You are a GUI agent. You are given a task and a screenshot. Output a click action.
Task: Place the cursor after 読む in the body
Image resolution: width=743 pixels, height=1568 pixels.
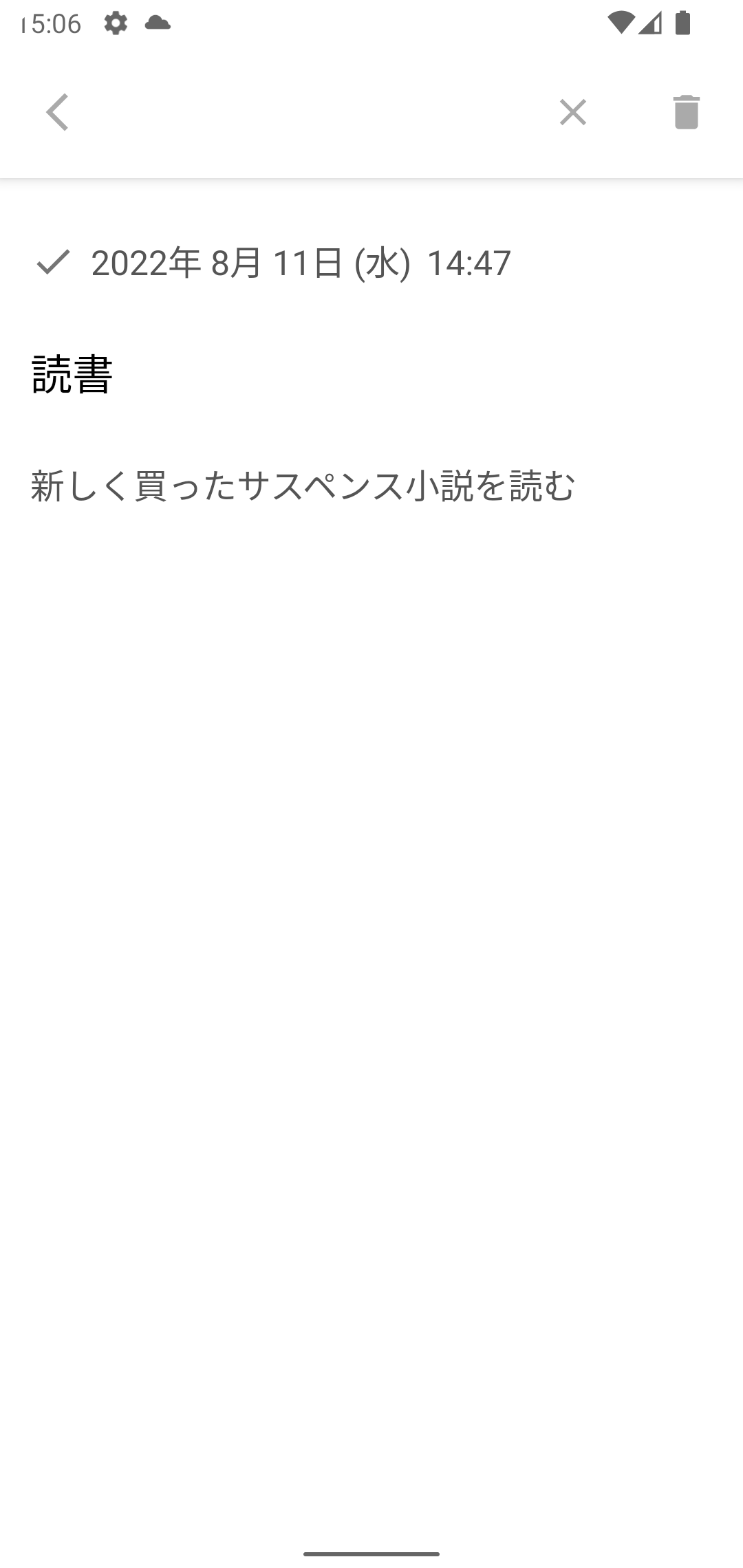(581, 486)
